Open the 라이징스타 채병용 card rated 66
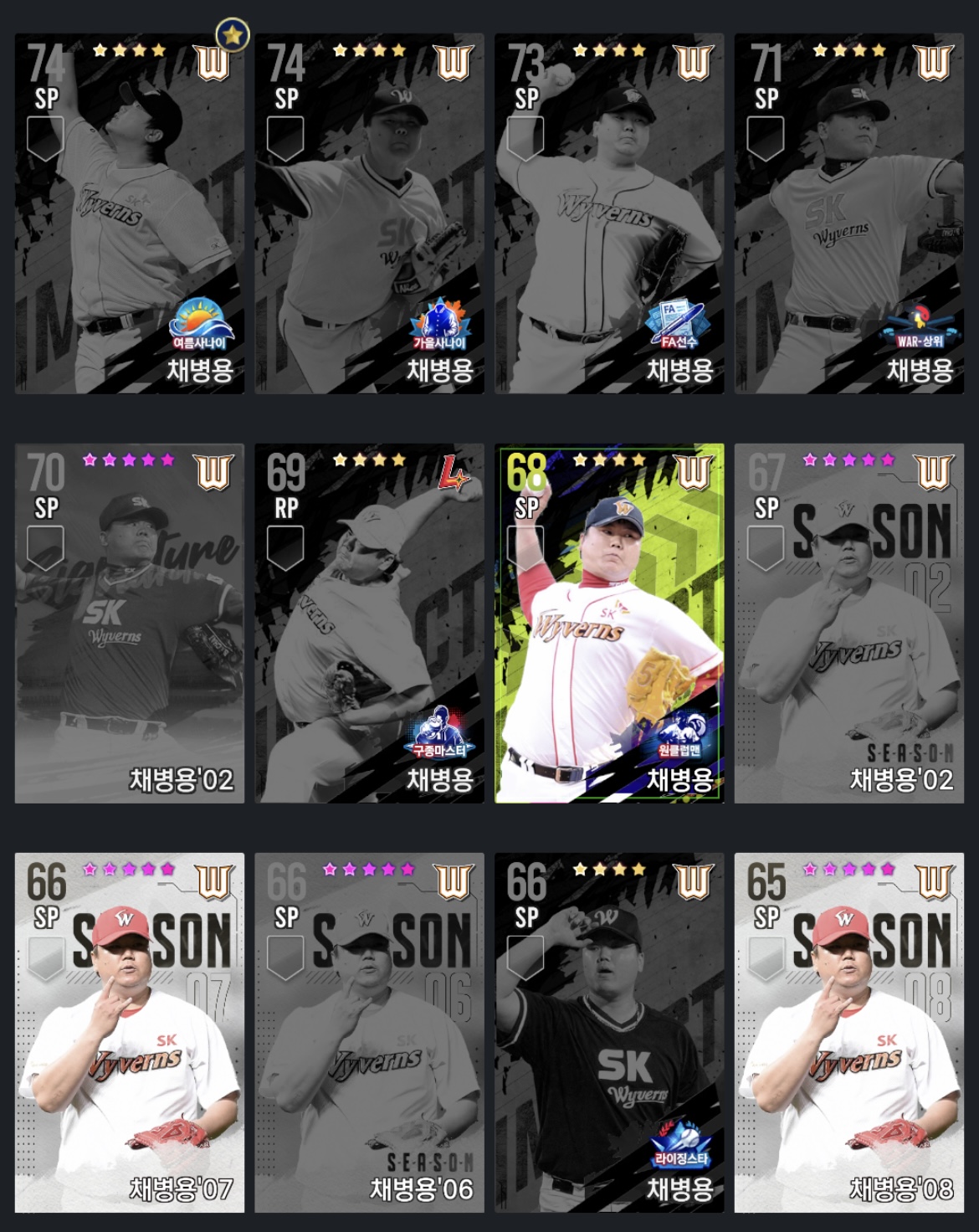The height and width of the screenshot is (1232, 979). [609, 1033]
